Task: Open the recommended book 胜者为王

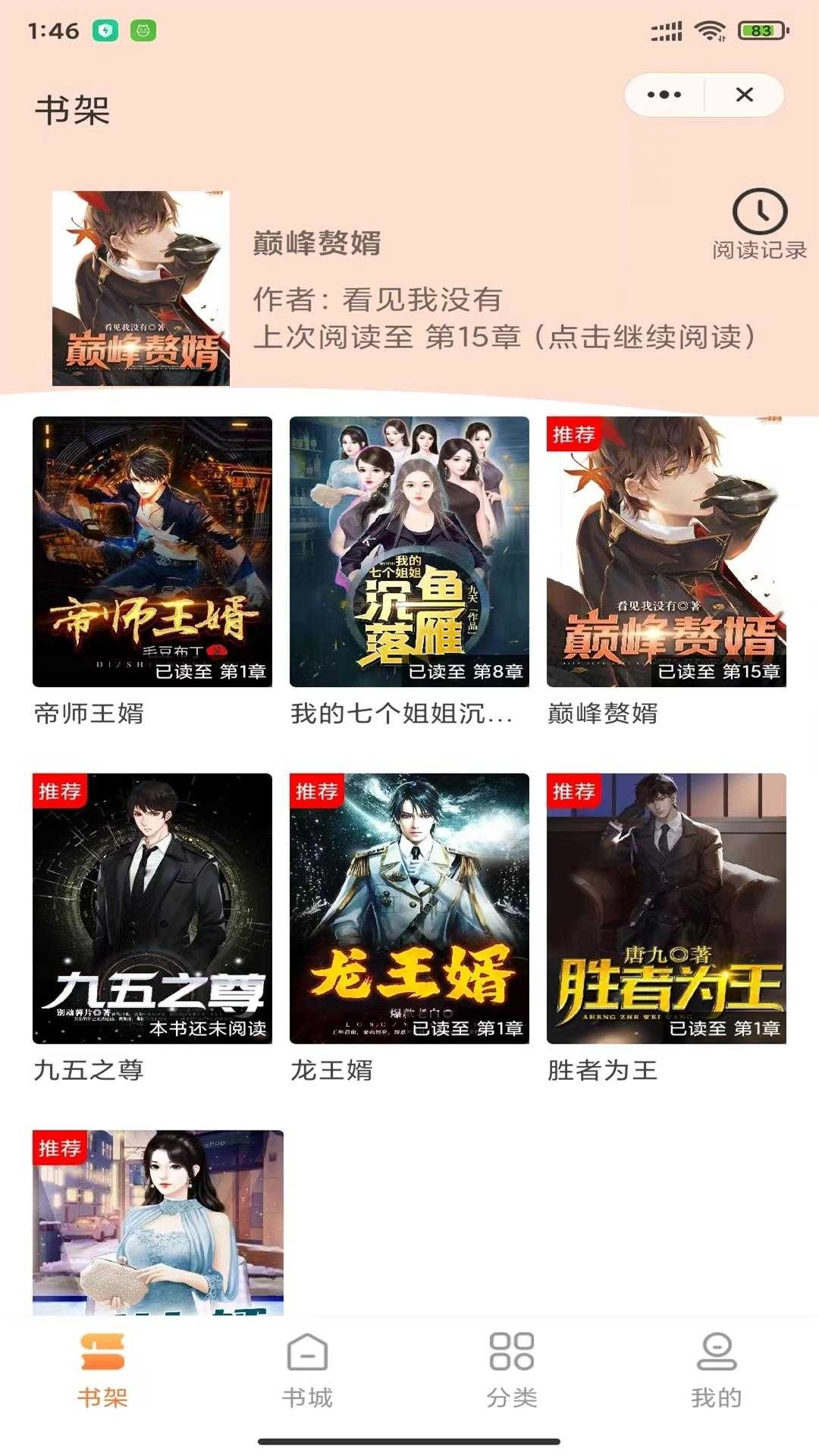Action: click(x=666, y=908)
